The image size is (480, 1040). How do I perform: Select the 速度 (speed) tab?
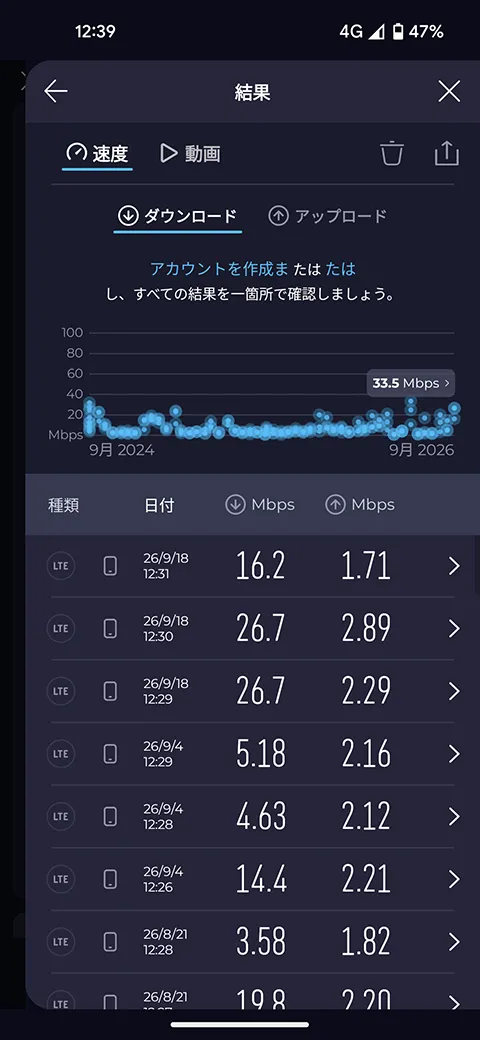click(97, 154)
